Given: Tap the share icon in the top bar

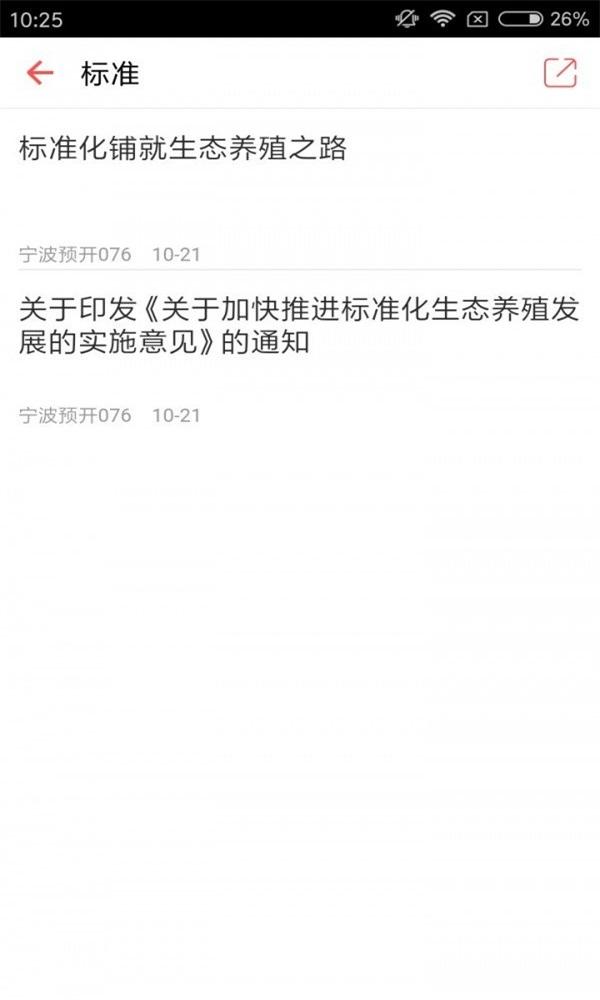Looking at the screenshot, I should [x=559, y=73].
